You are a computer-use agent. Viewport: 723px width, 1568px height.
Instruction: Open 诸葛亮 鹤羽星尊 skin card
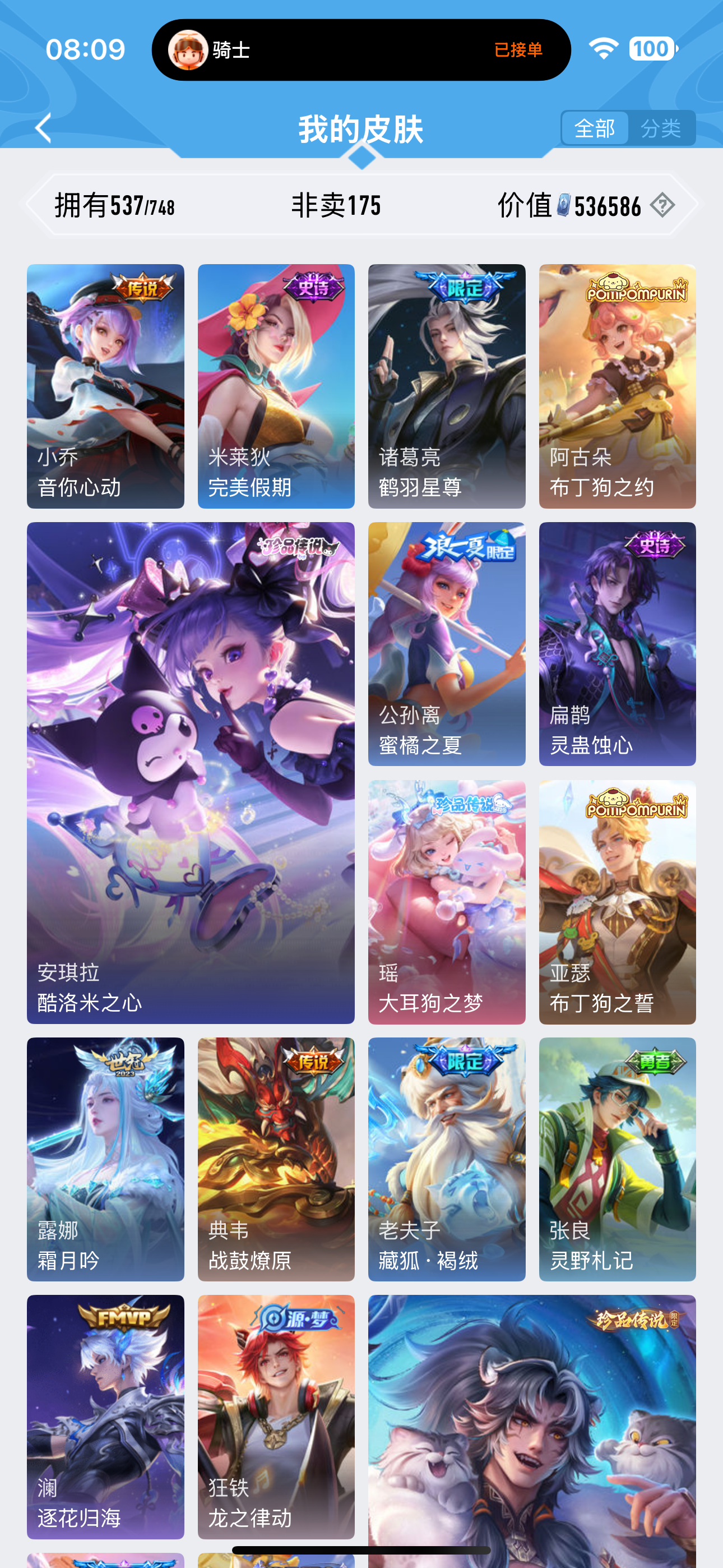(x=446, y=386)
